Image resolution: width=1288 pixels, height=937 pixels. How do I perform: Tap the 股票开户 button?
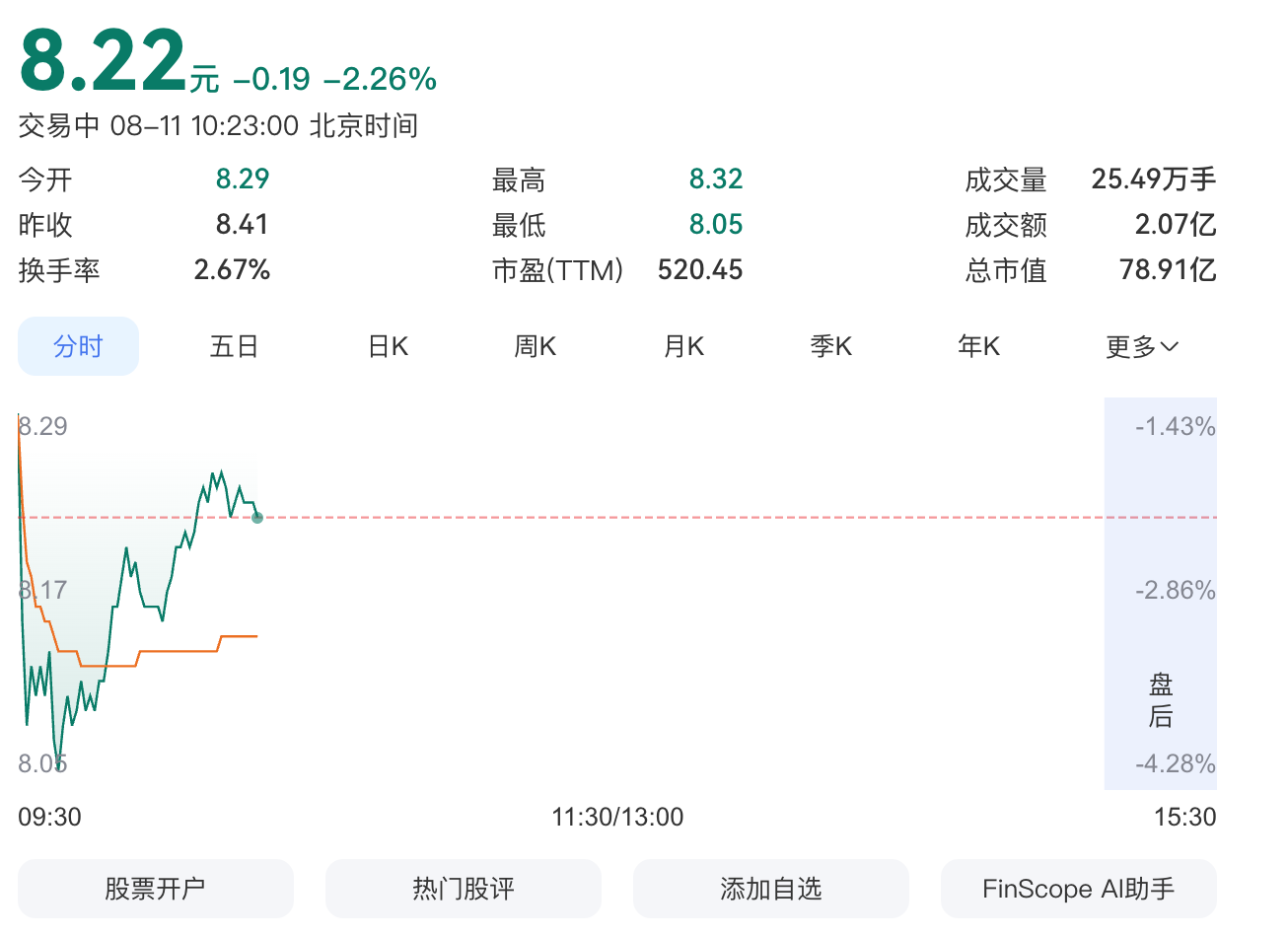(156, 889)
